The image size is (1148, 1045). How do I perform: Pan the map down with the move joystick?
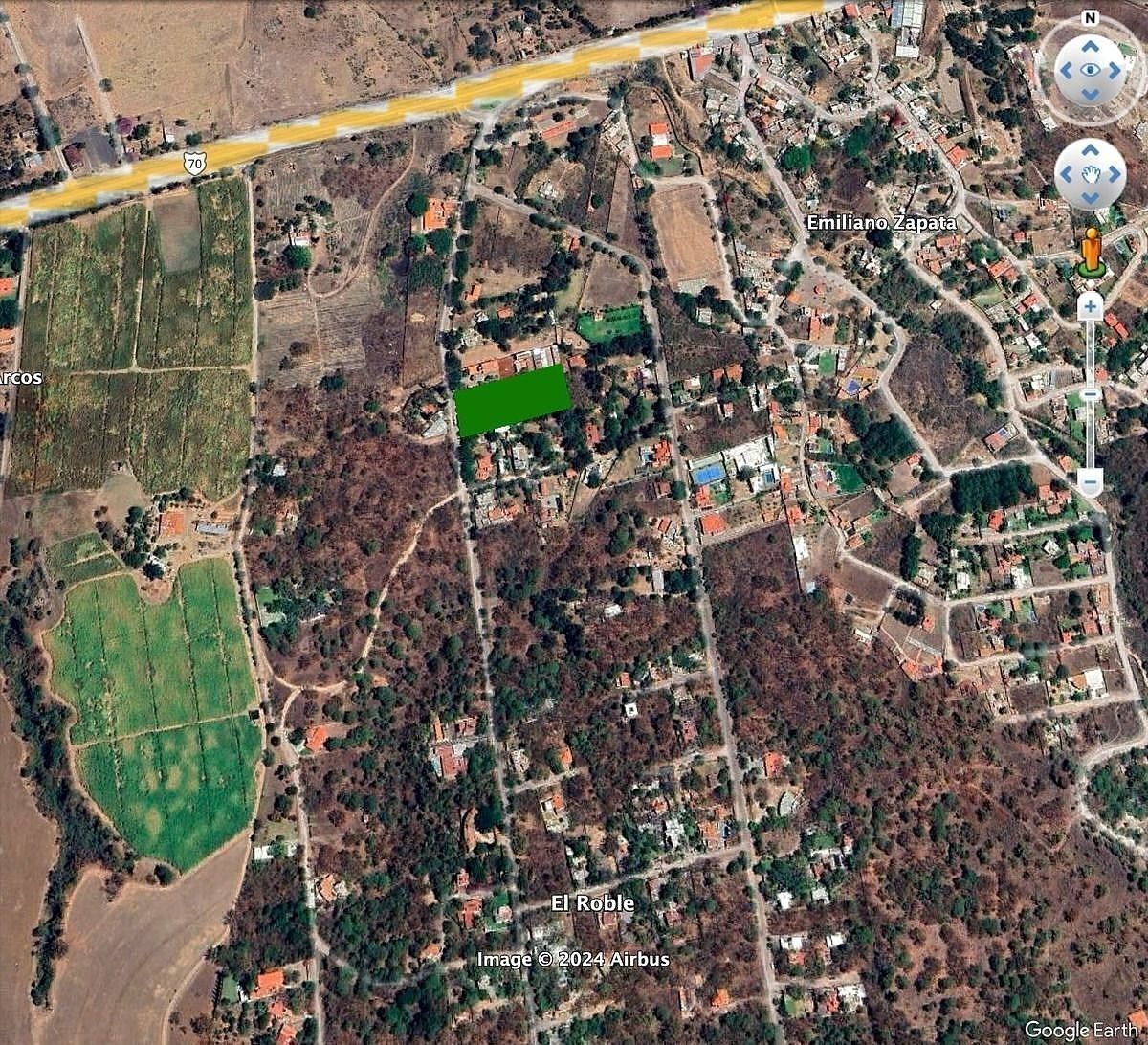[1091, 197]
